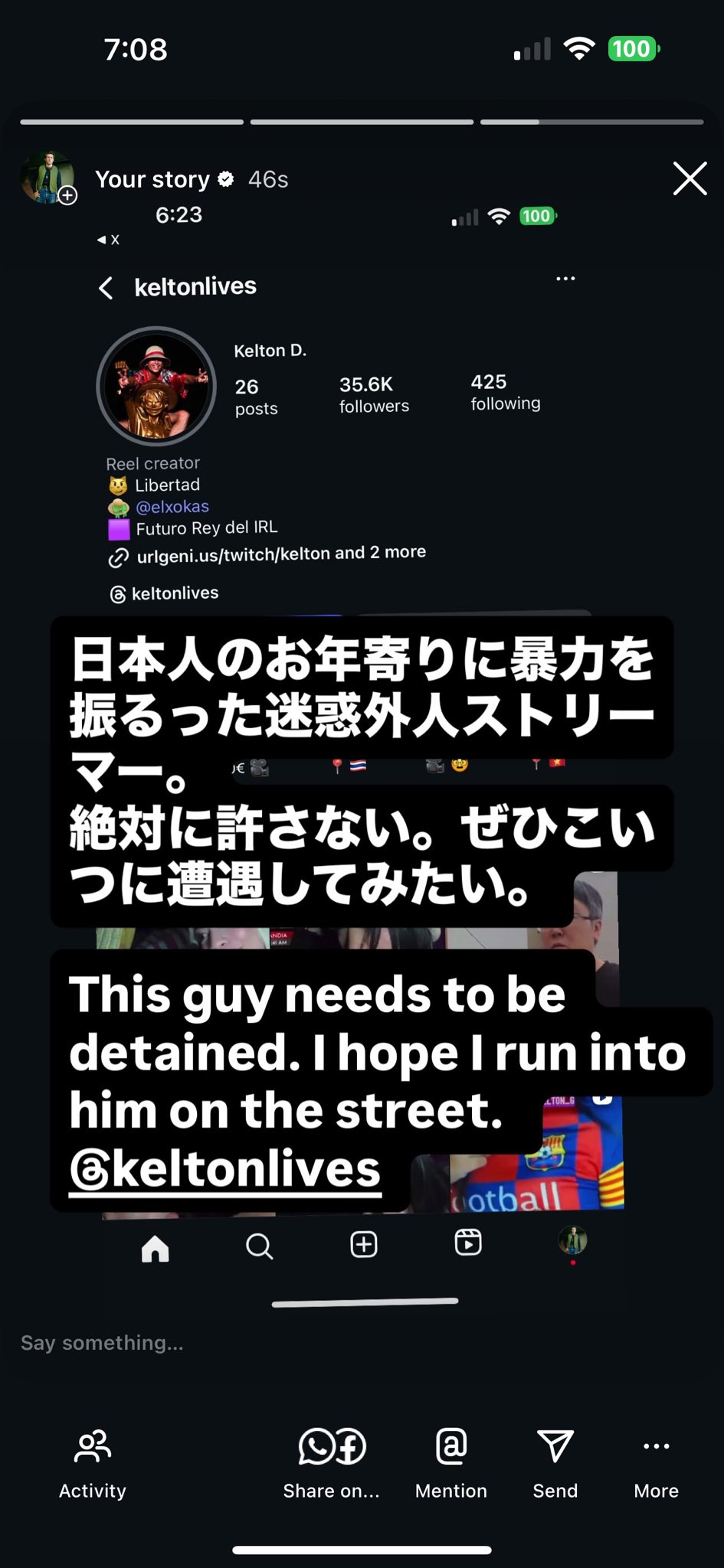Mention someone in this story

[451, 1463]
